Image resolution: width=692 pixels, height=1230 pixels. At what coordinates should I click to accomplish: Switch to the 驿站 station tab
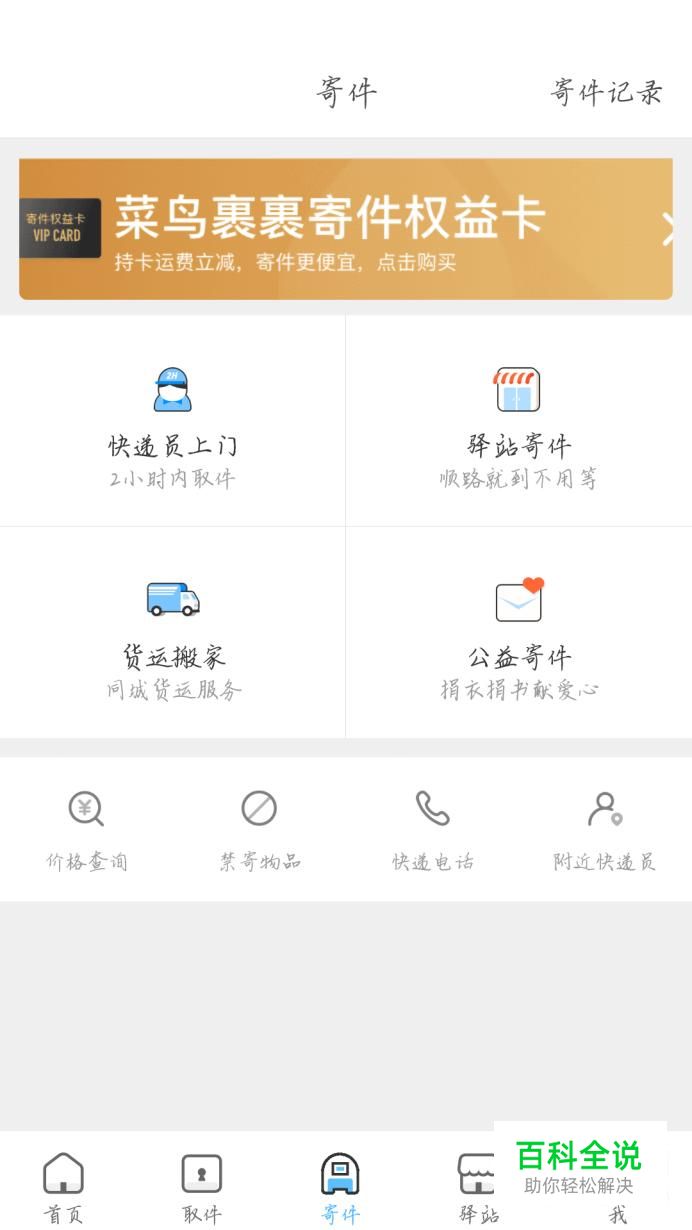click(479, 1187)
